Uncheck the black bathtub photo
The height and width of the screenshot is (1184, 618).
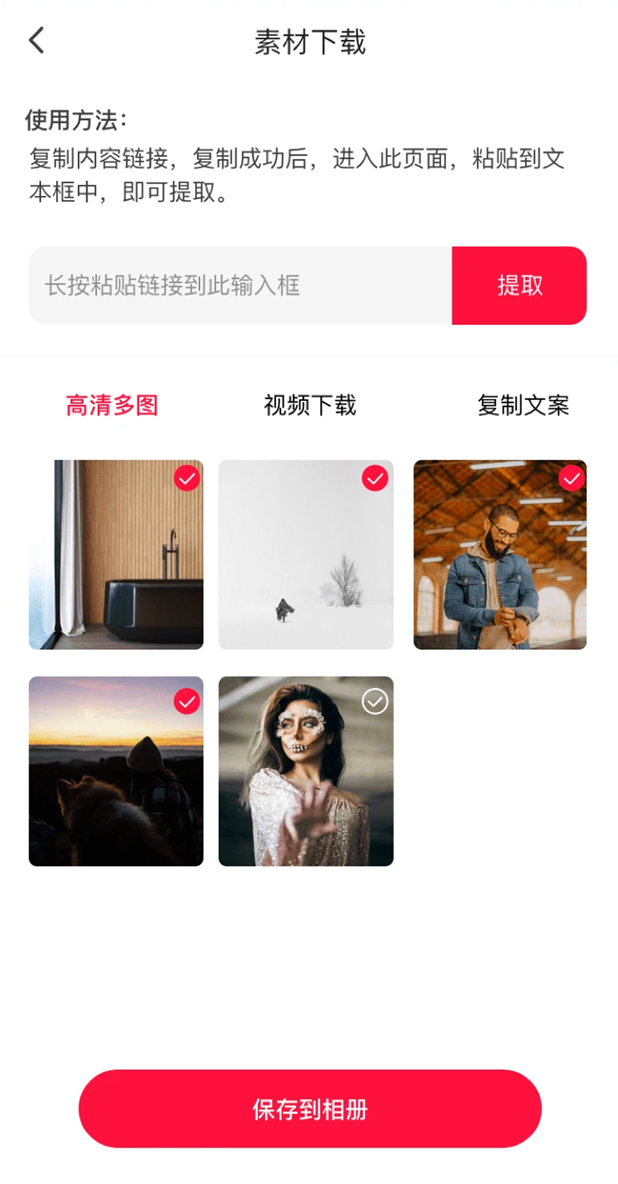coord(187,479)
